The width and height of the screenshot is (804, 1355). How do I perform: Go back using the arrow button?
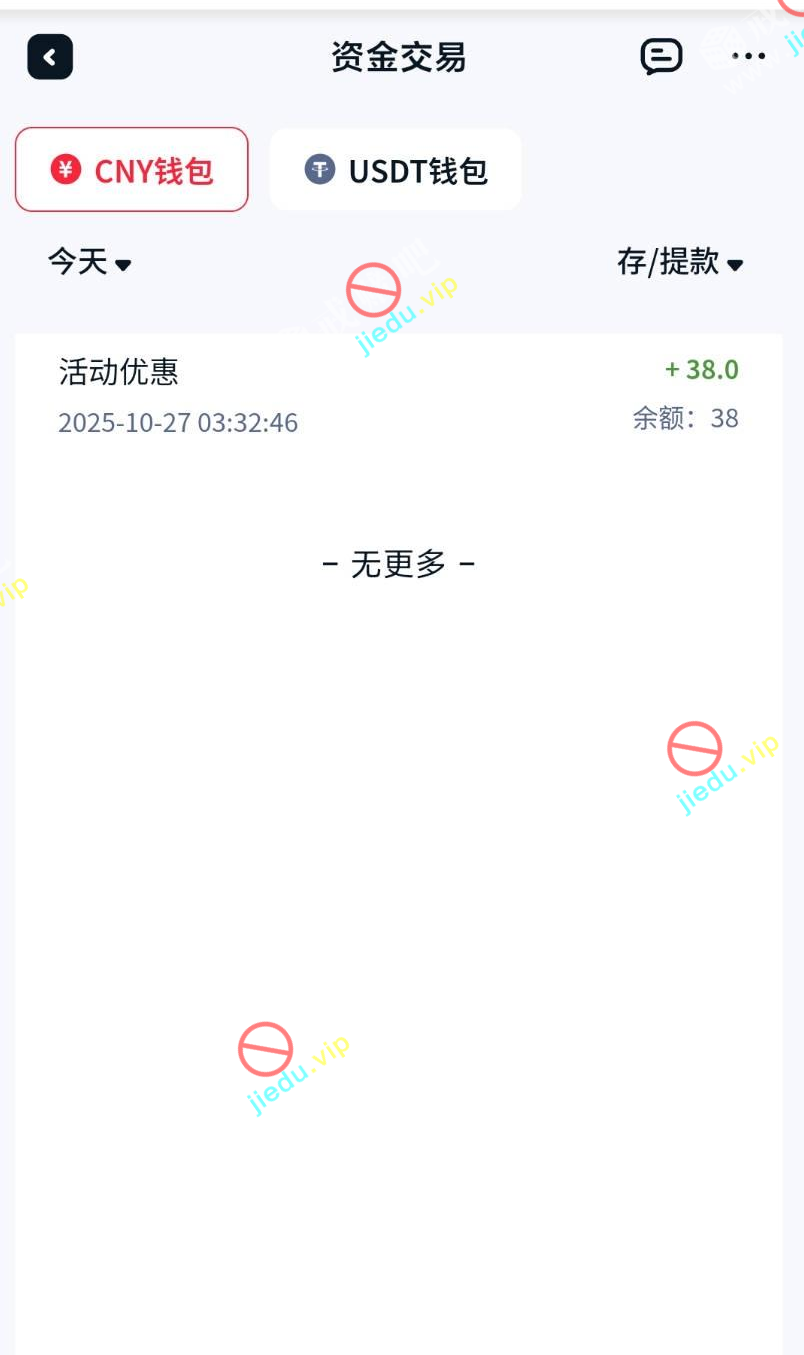click(x=50, y=57)
